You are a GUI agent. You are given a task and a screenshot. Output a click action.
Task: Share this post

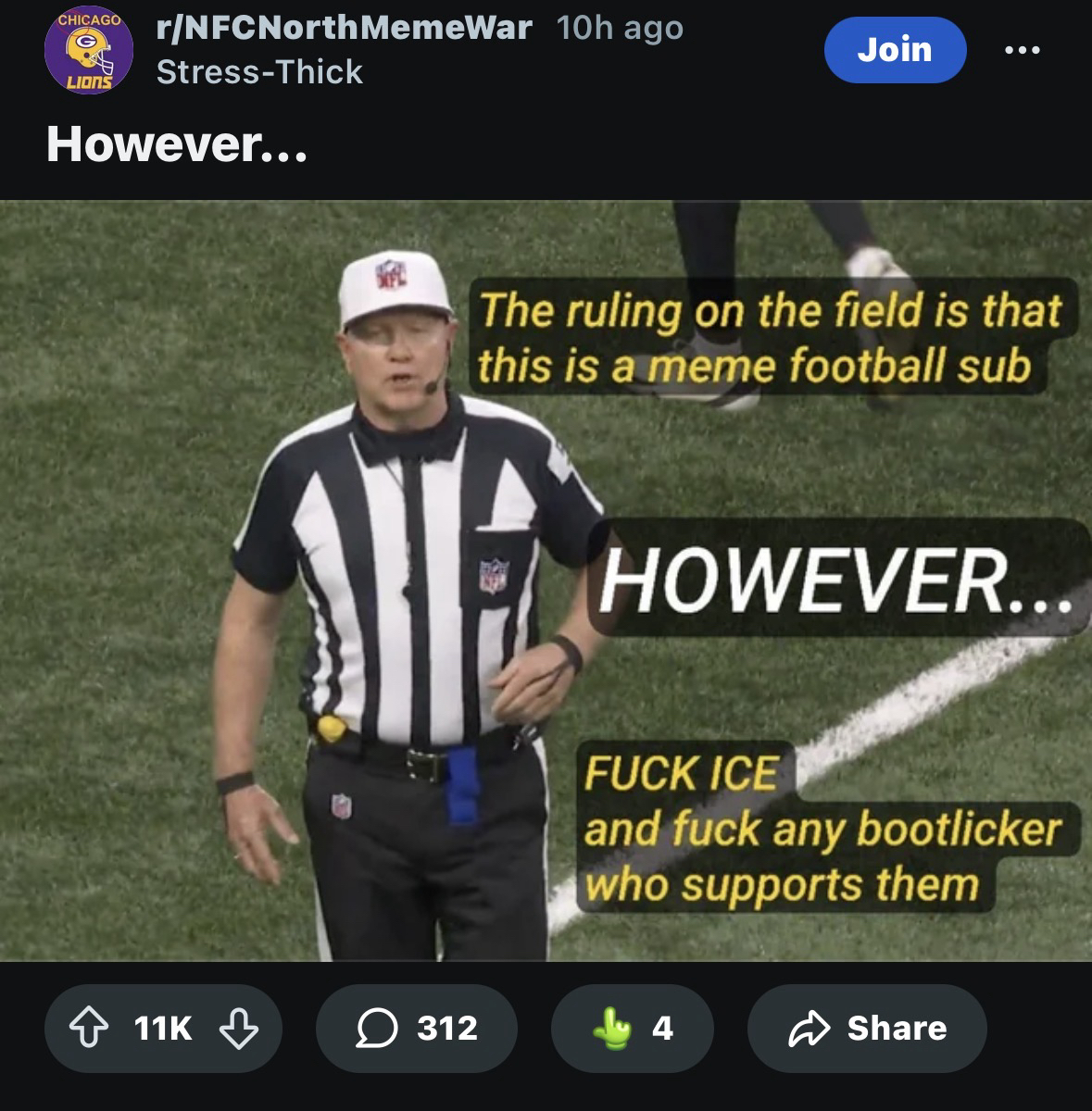867,1029
